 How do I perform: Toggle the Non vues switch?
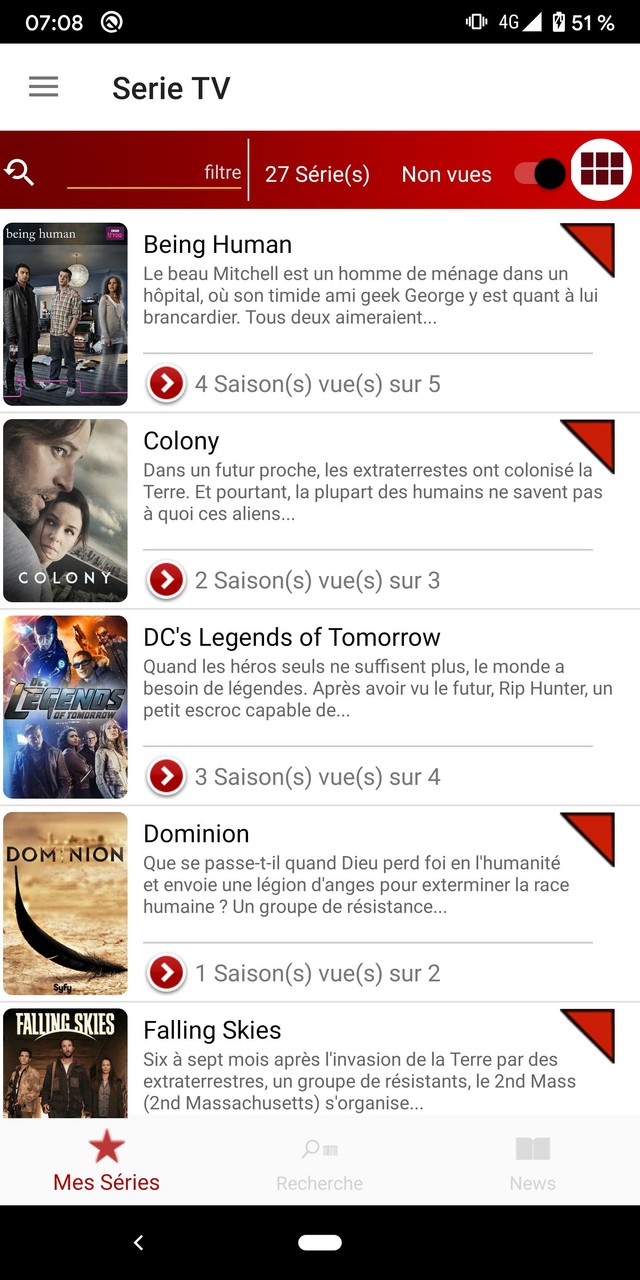click(x=540, y=174)
